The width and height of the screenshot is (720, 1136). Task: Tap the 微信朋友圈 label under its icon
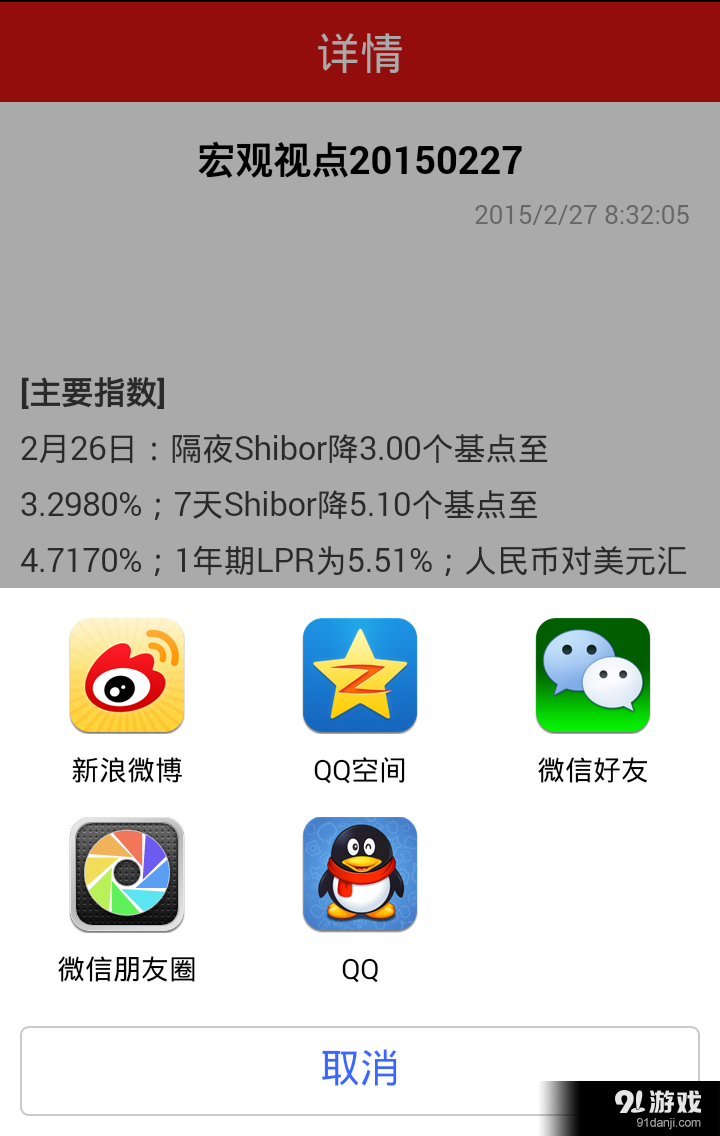126,969
